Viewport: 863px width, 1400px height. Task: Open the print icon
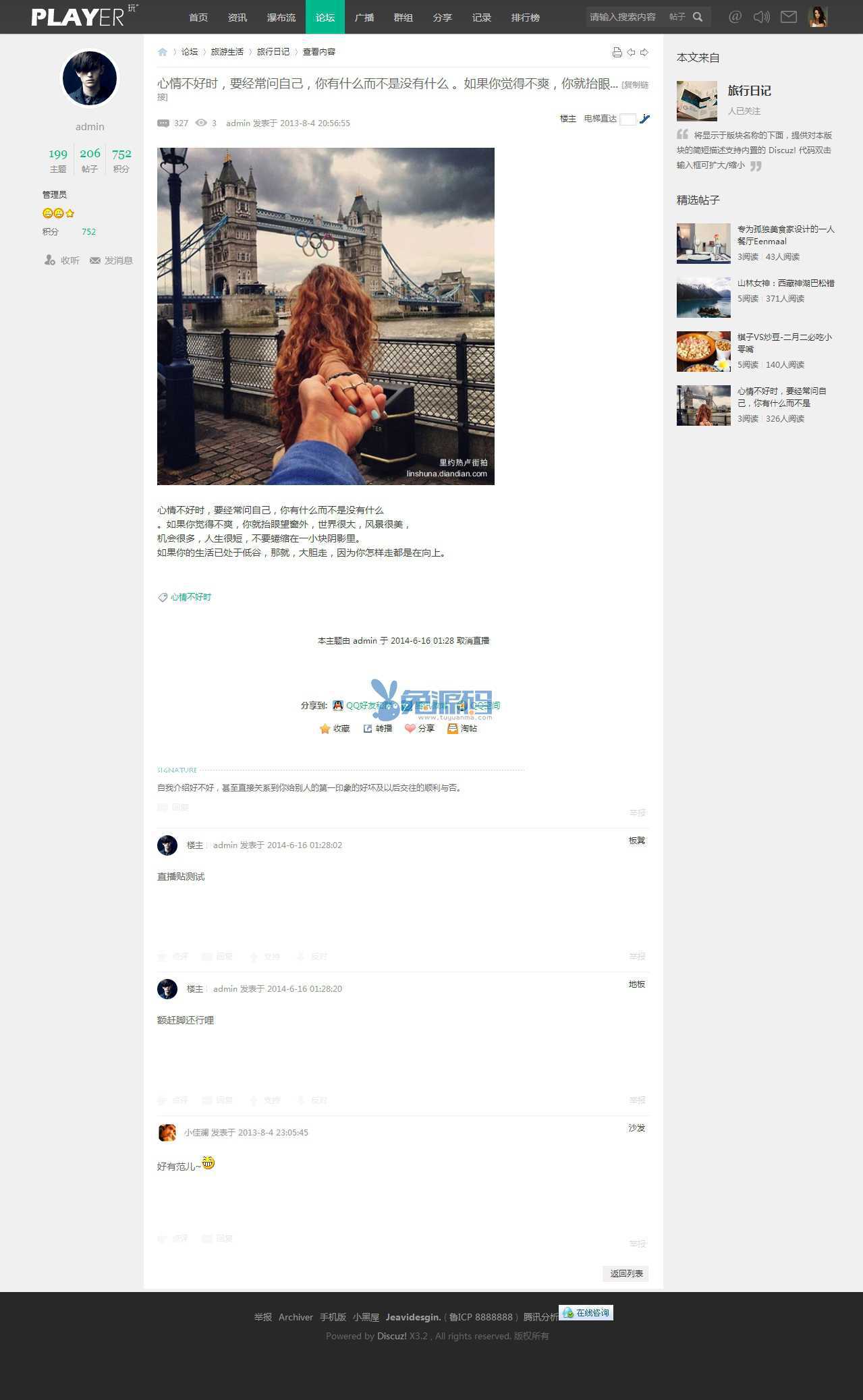[617, 52]
